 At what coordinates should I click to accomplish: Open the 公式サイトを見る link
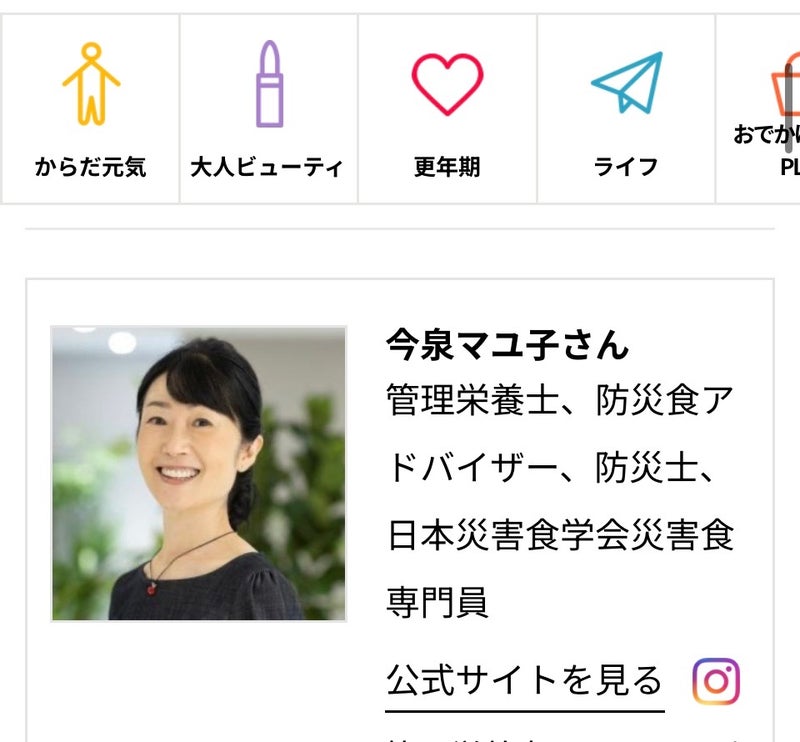coord(524,681)
